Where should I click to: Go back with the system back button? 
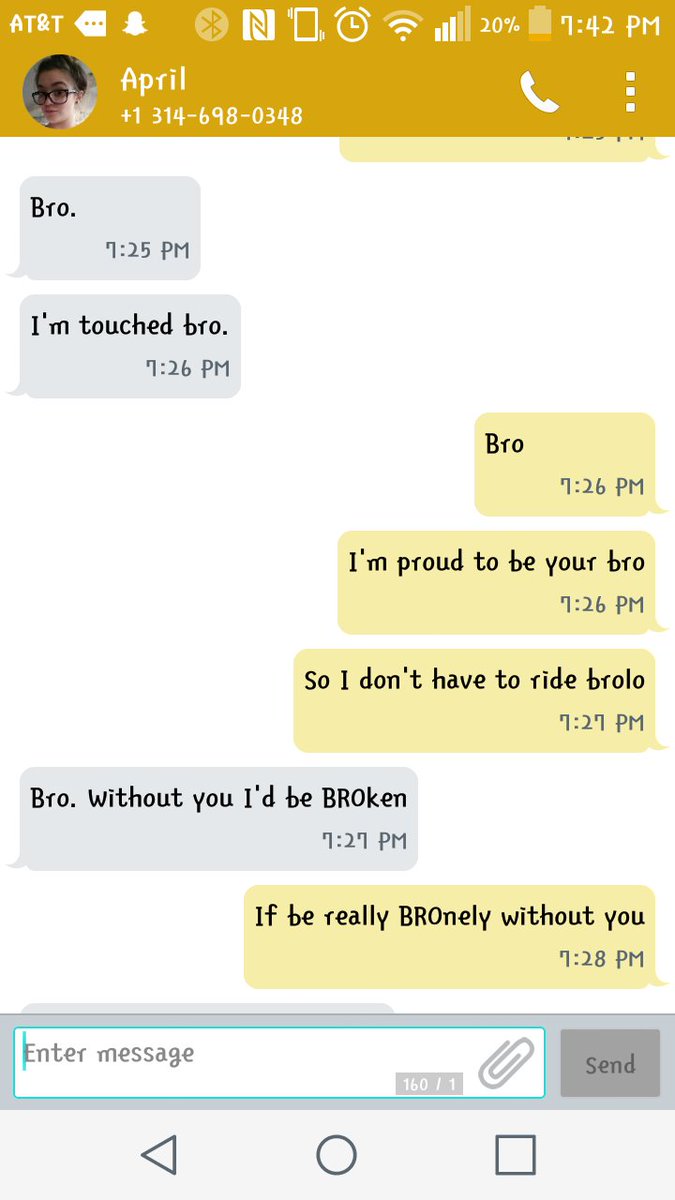[159, 1154]
